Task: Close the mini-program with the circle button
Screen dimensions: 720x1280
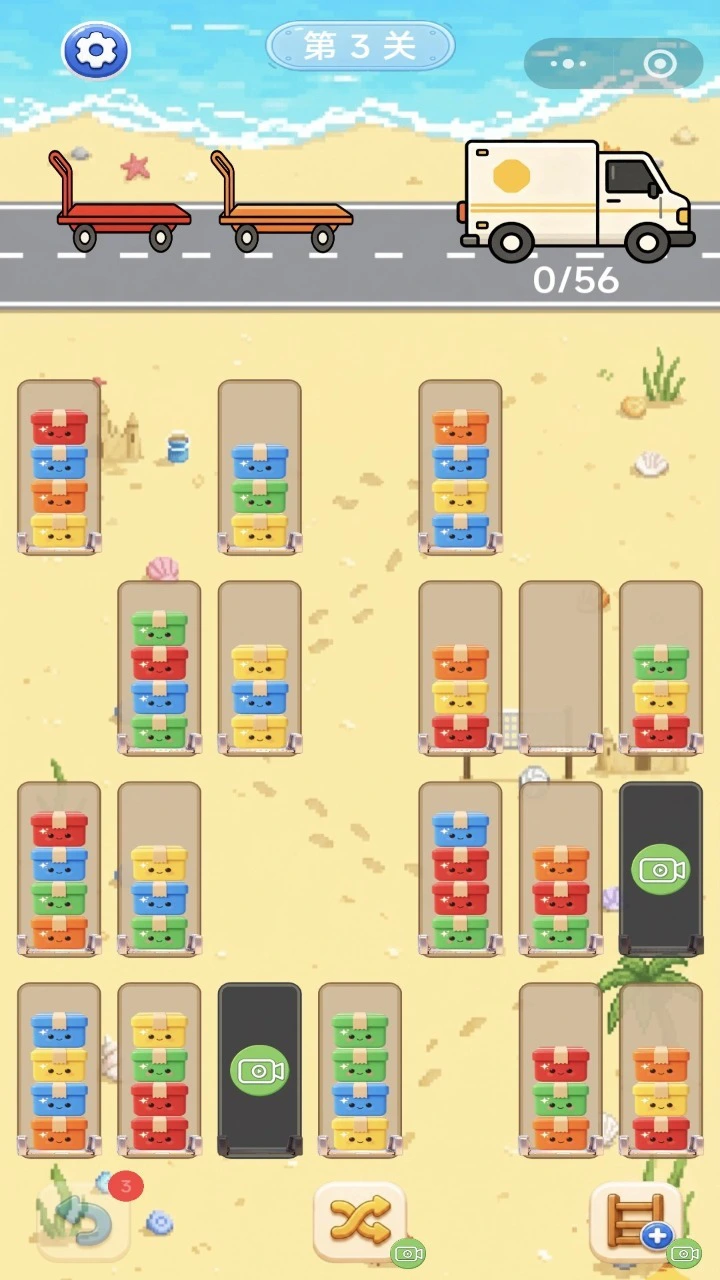Action: click(660, 64)
